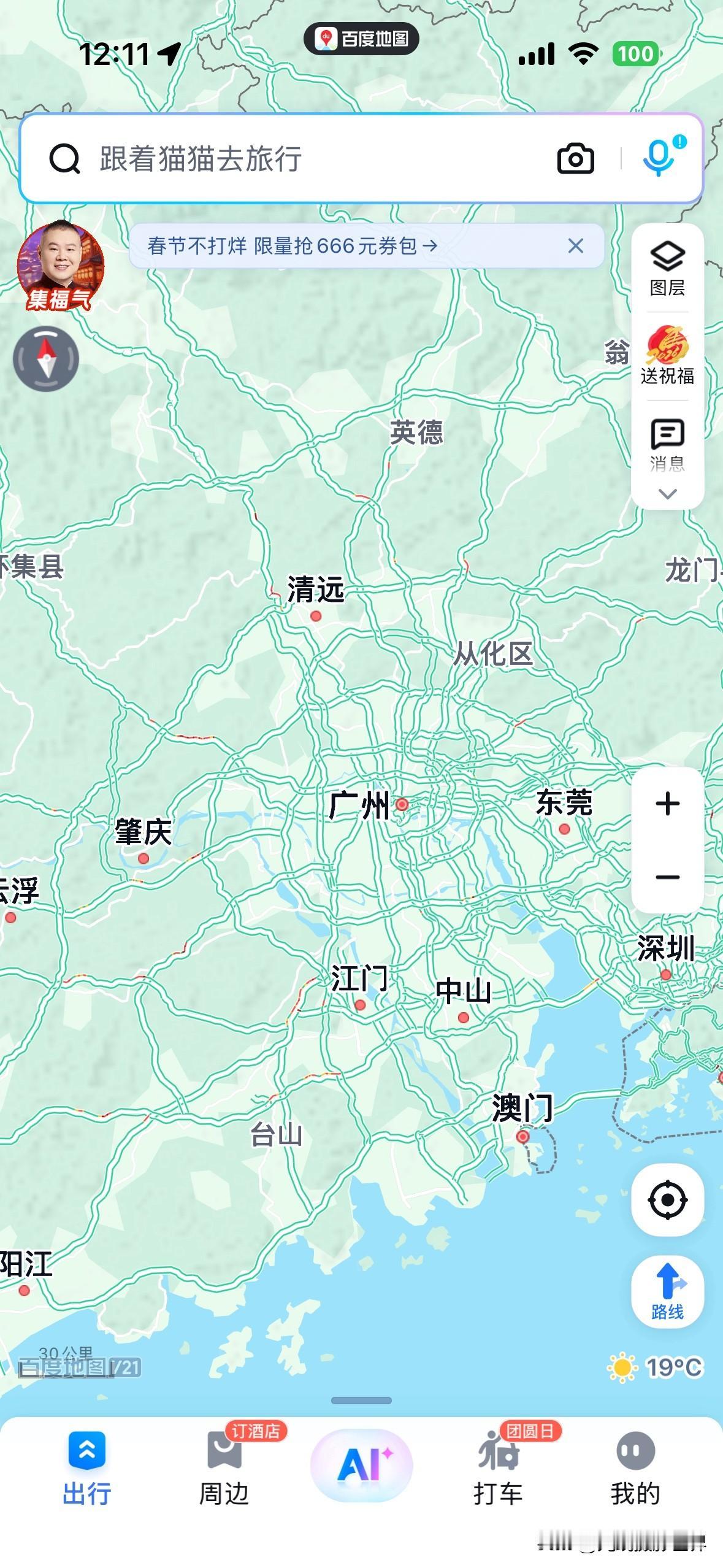Open the 图层 layers panel
723x1568 pixels.
667,269
